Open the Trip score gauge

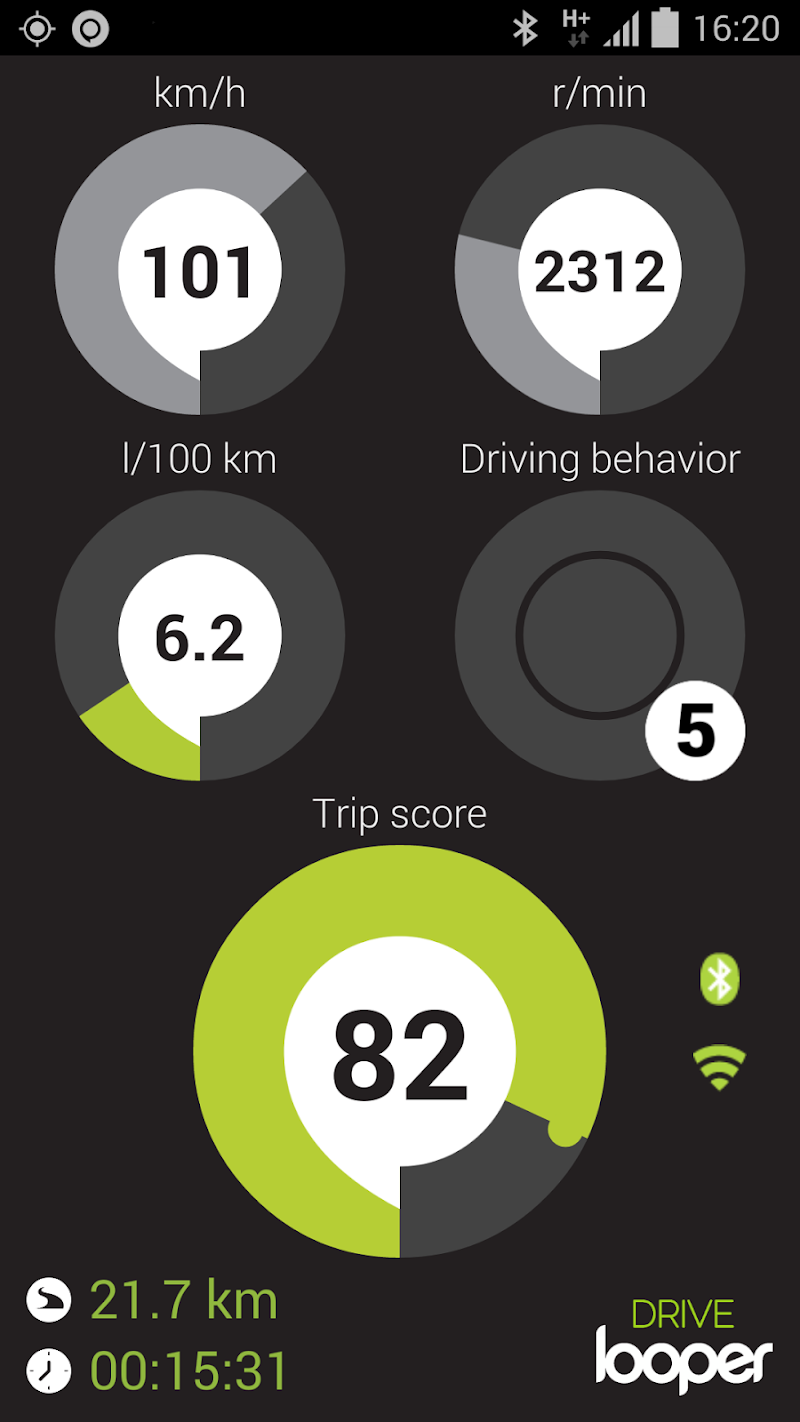tap(400, 1052)
